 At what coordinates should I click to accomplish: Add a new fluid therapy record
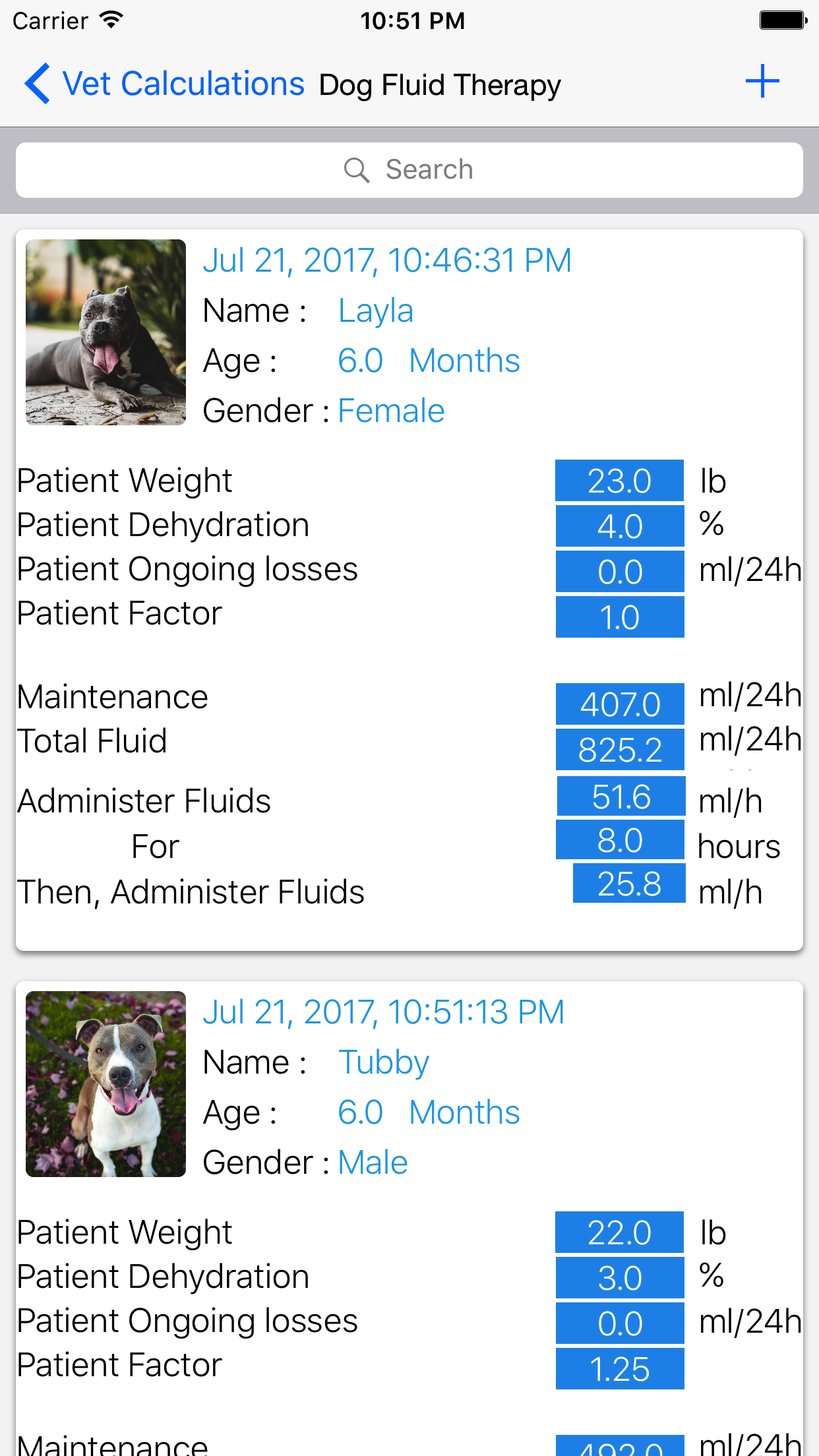762,82
